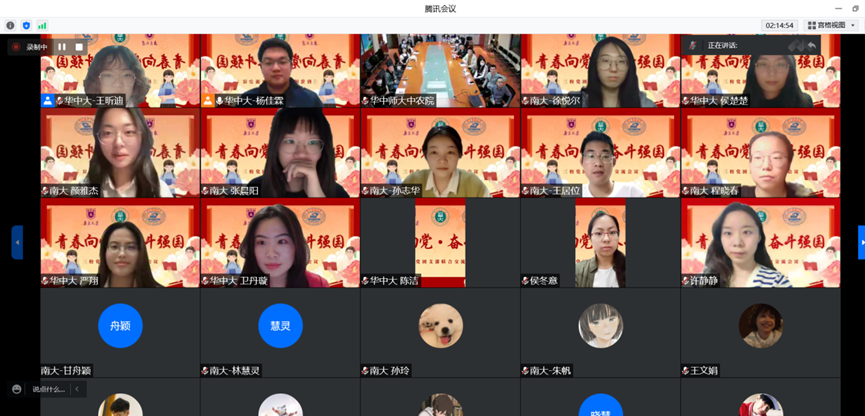Go to next page of participants
The image size is (865, 416).
(x=861, y=242)
